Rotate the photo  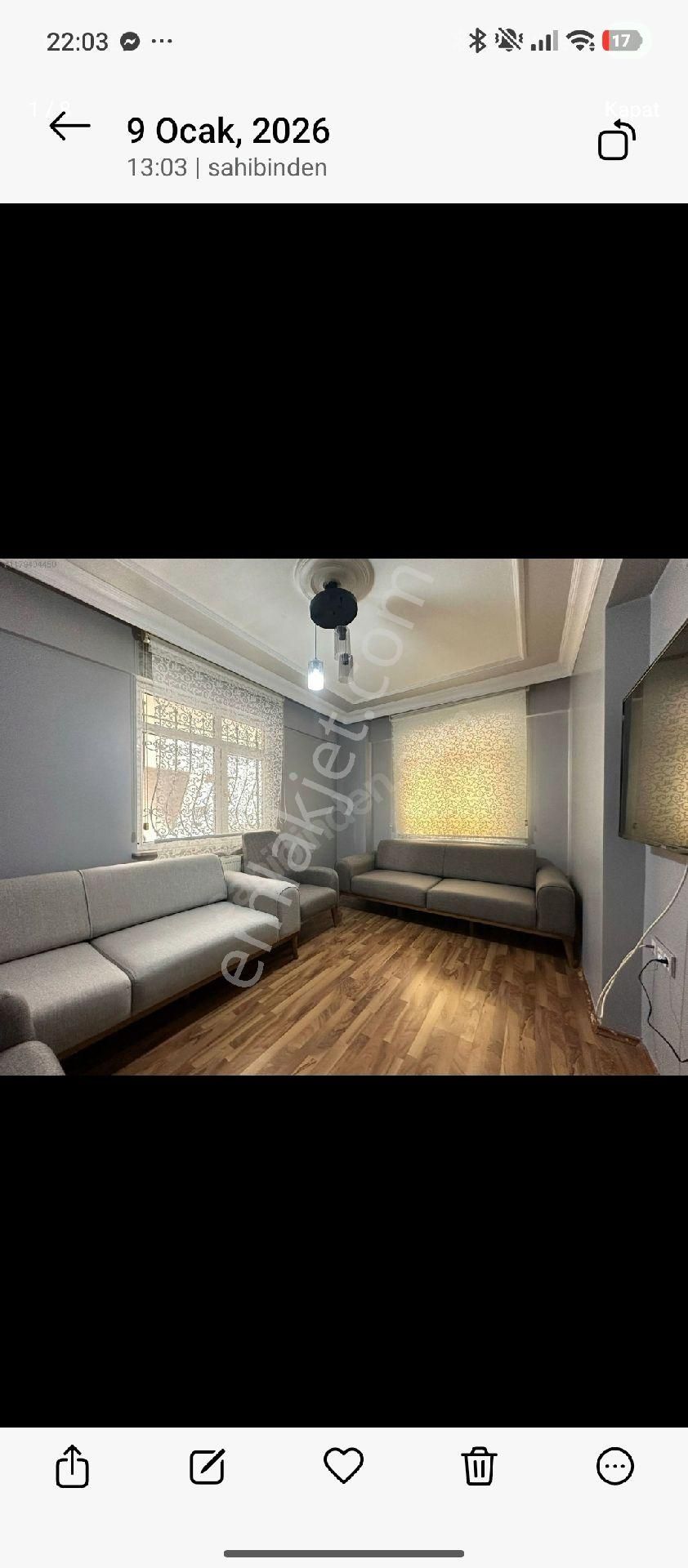(617, 140)
